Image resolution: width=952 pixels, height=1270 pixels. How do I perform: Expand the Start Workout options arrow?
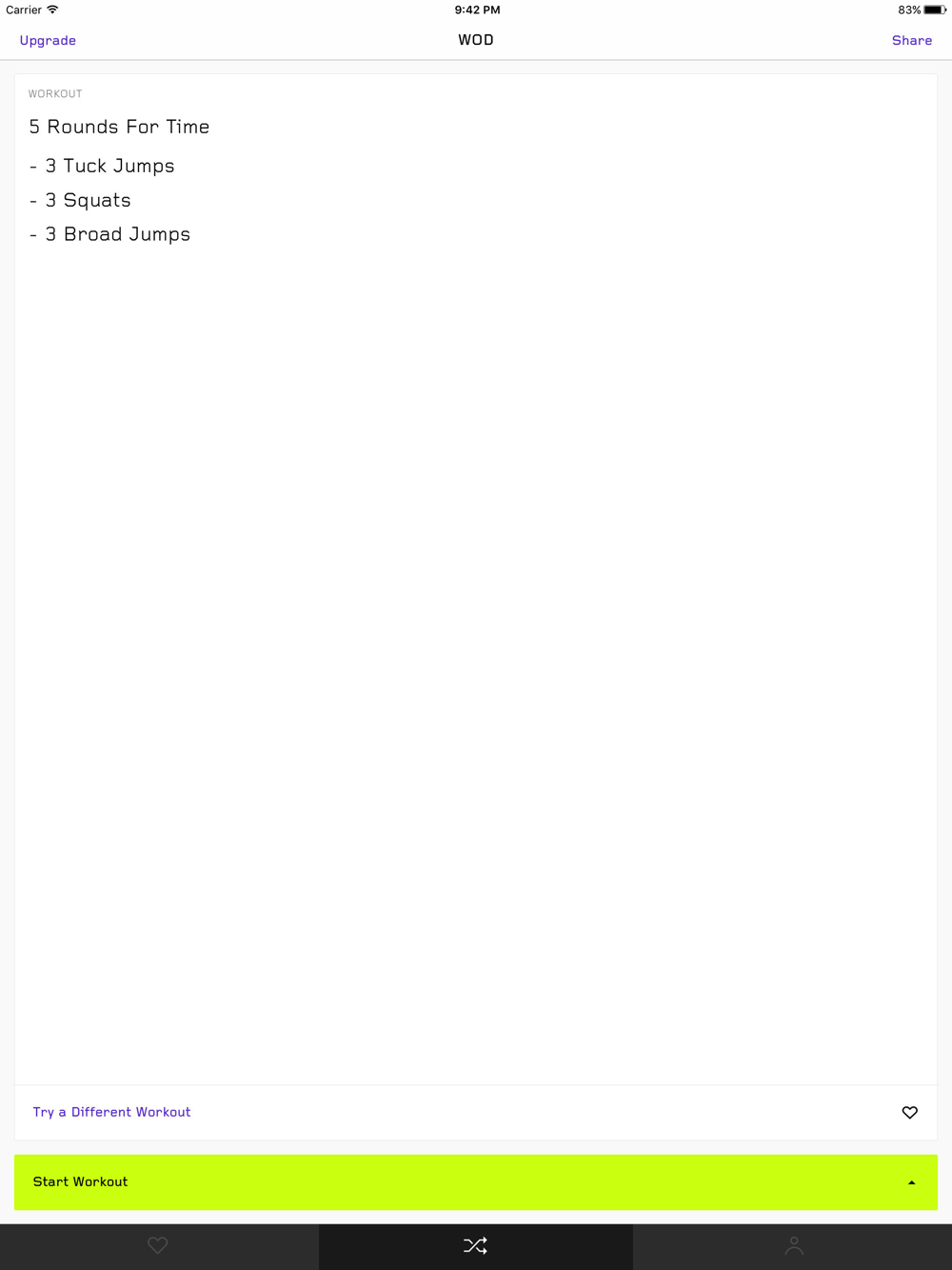911,1182
